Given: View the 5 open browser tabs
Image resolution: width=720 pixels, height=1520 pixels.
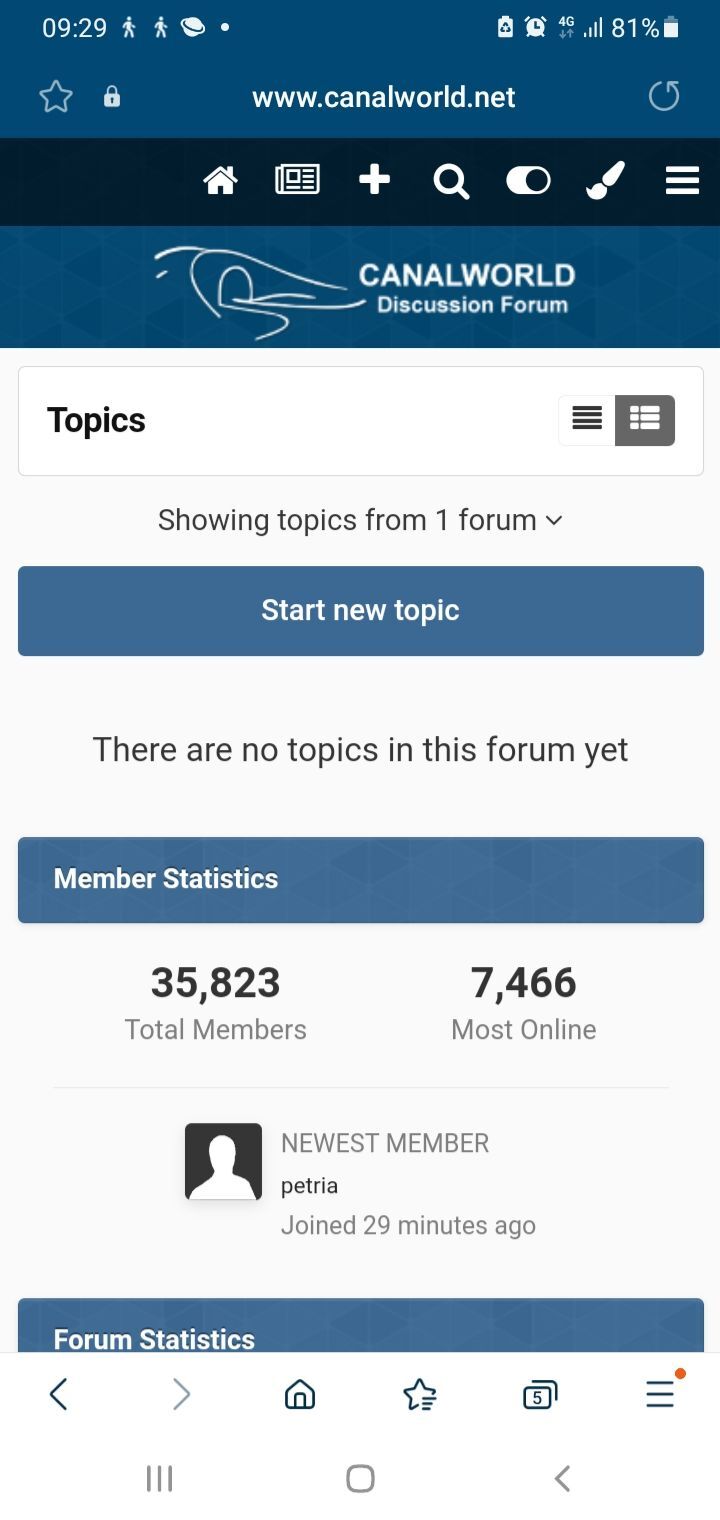Looking at the screenshot, I should tap(540, 1394).
